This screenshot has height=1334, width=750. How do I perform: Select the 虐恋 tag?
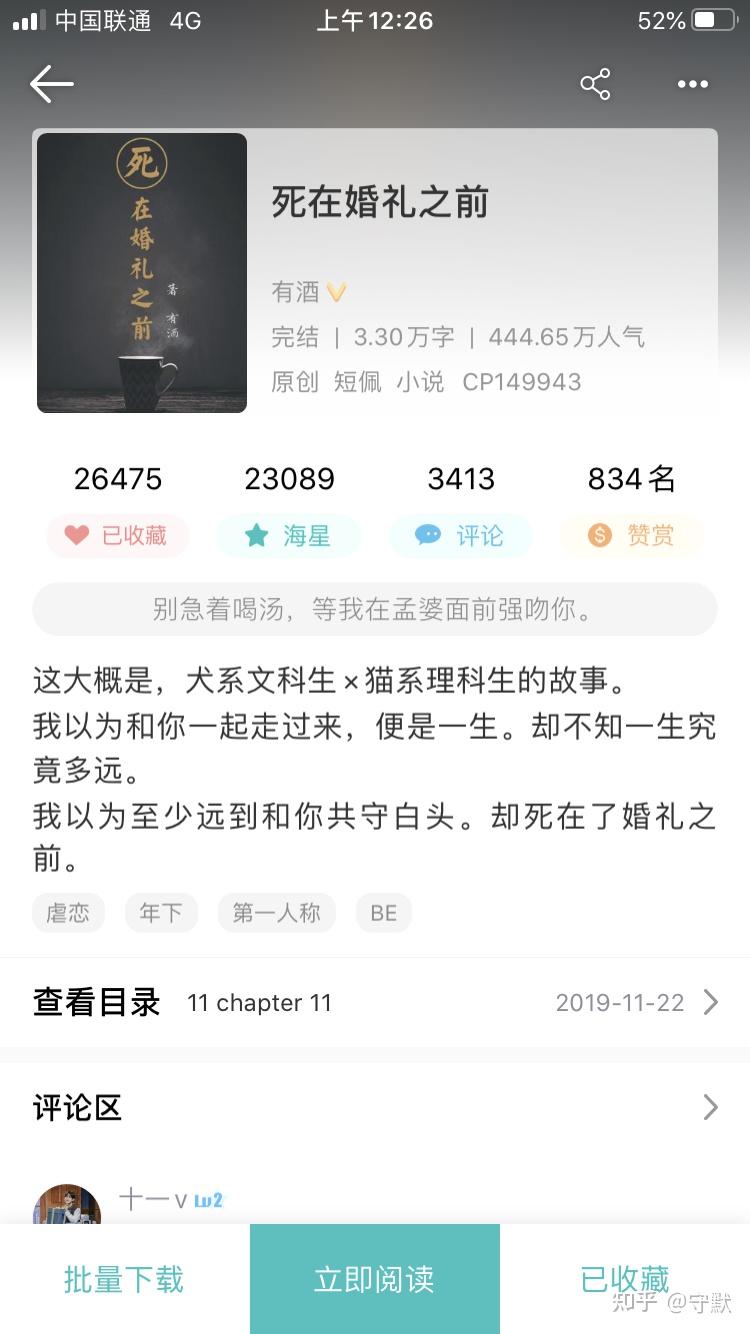coord(68,912)
